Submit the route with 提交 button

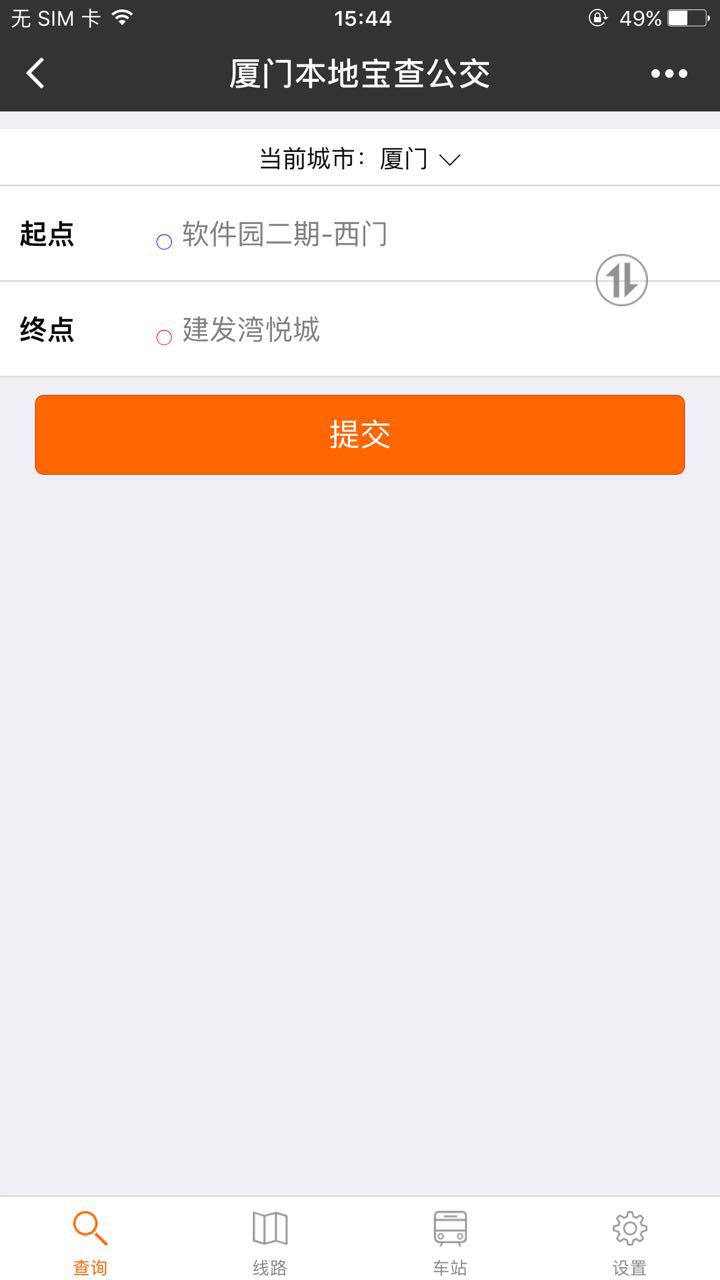[x=360, y=435]
